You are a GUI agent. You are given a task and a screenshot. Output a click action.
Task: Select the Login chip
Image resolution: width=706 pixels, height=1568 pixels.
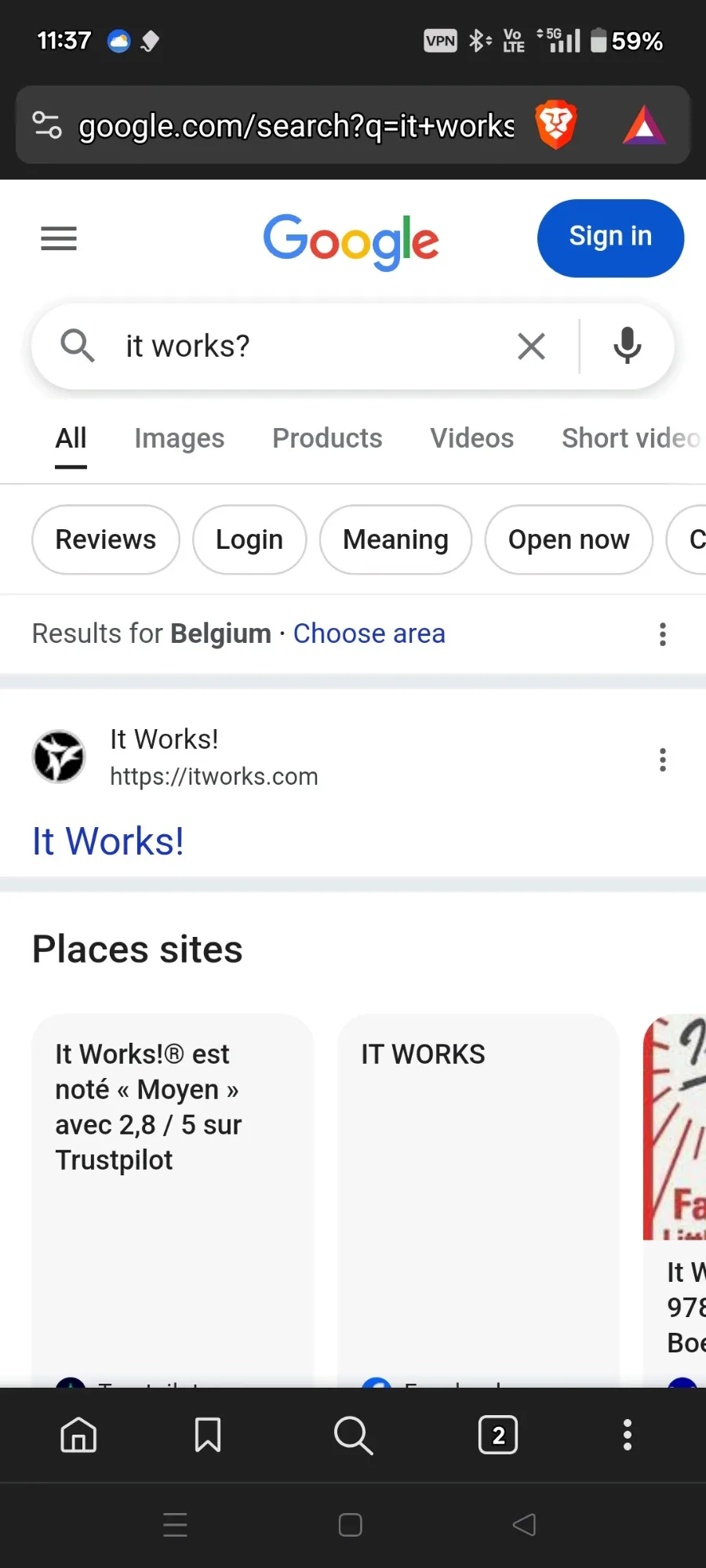point(249,539)
